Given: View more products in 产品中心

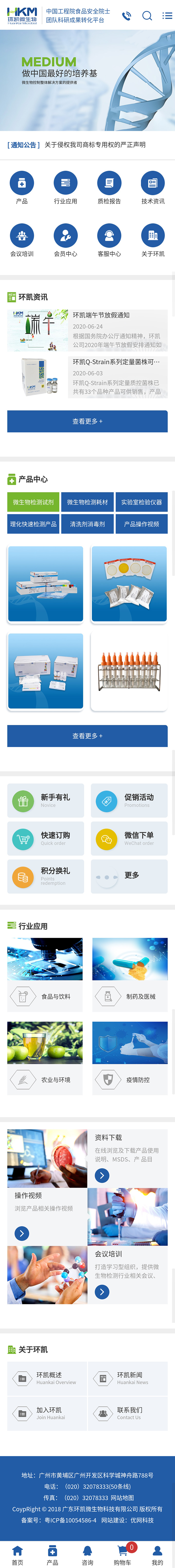Looking at the screenshot, I should point(87,736).
